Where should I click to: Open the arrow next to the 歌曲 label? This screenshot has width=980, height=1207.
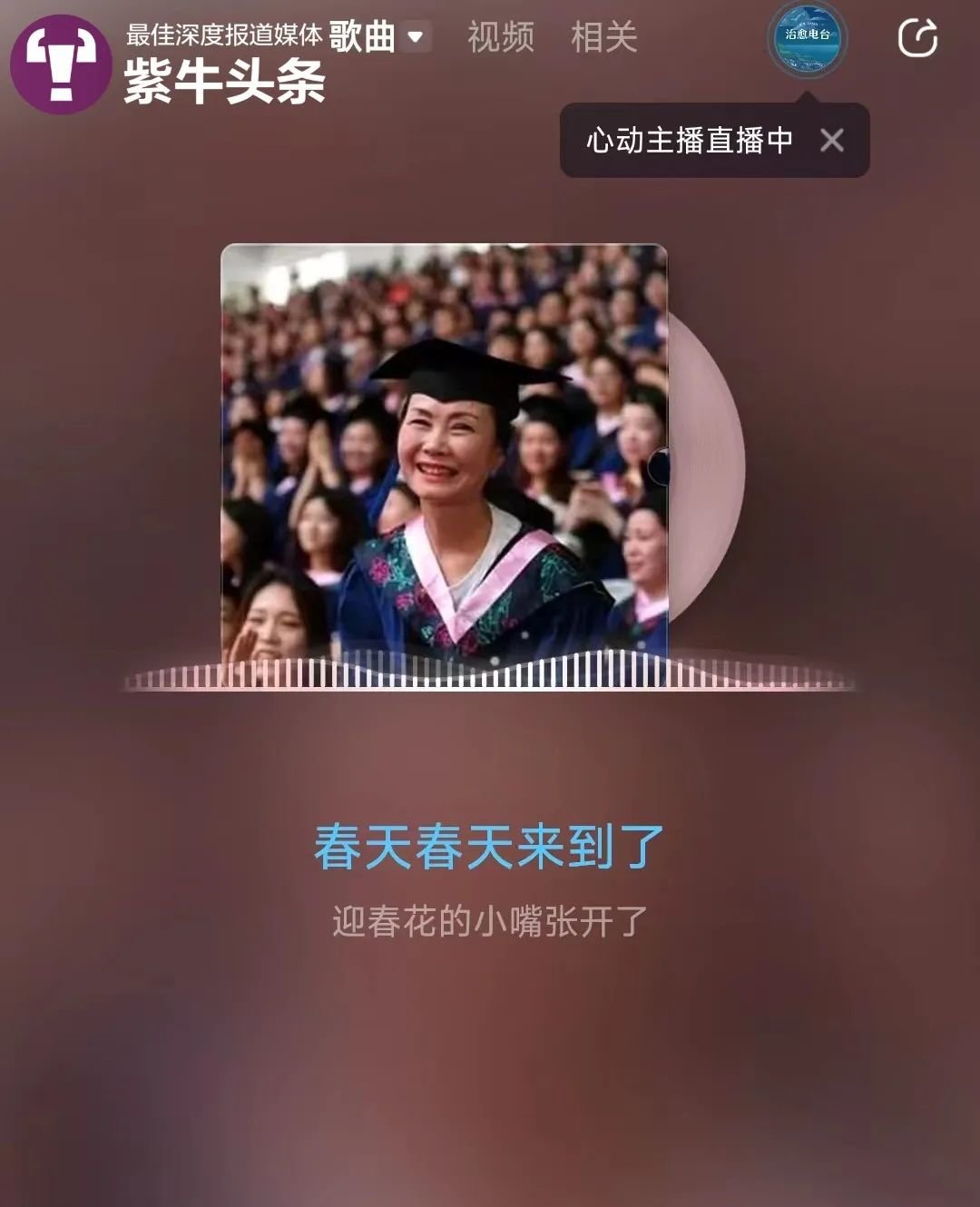(x=416, y=37)
